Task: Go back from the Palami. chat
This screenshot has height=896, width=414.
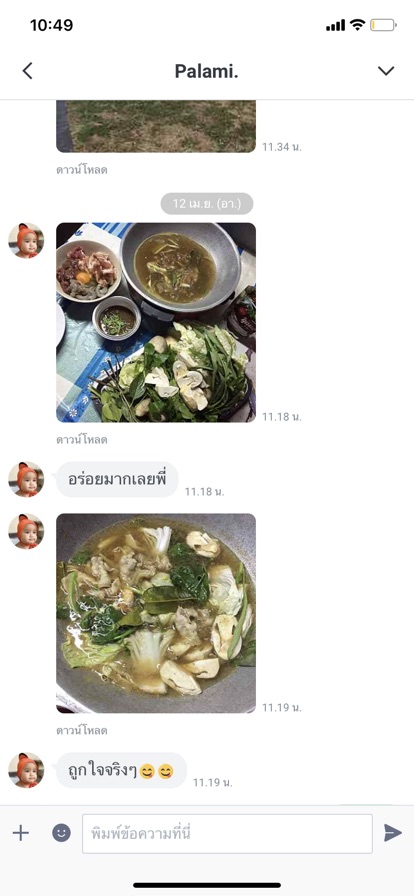Action: tap(27, 71)
